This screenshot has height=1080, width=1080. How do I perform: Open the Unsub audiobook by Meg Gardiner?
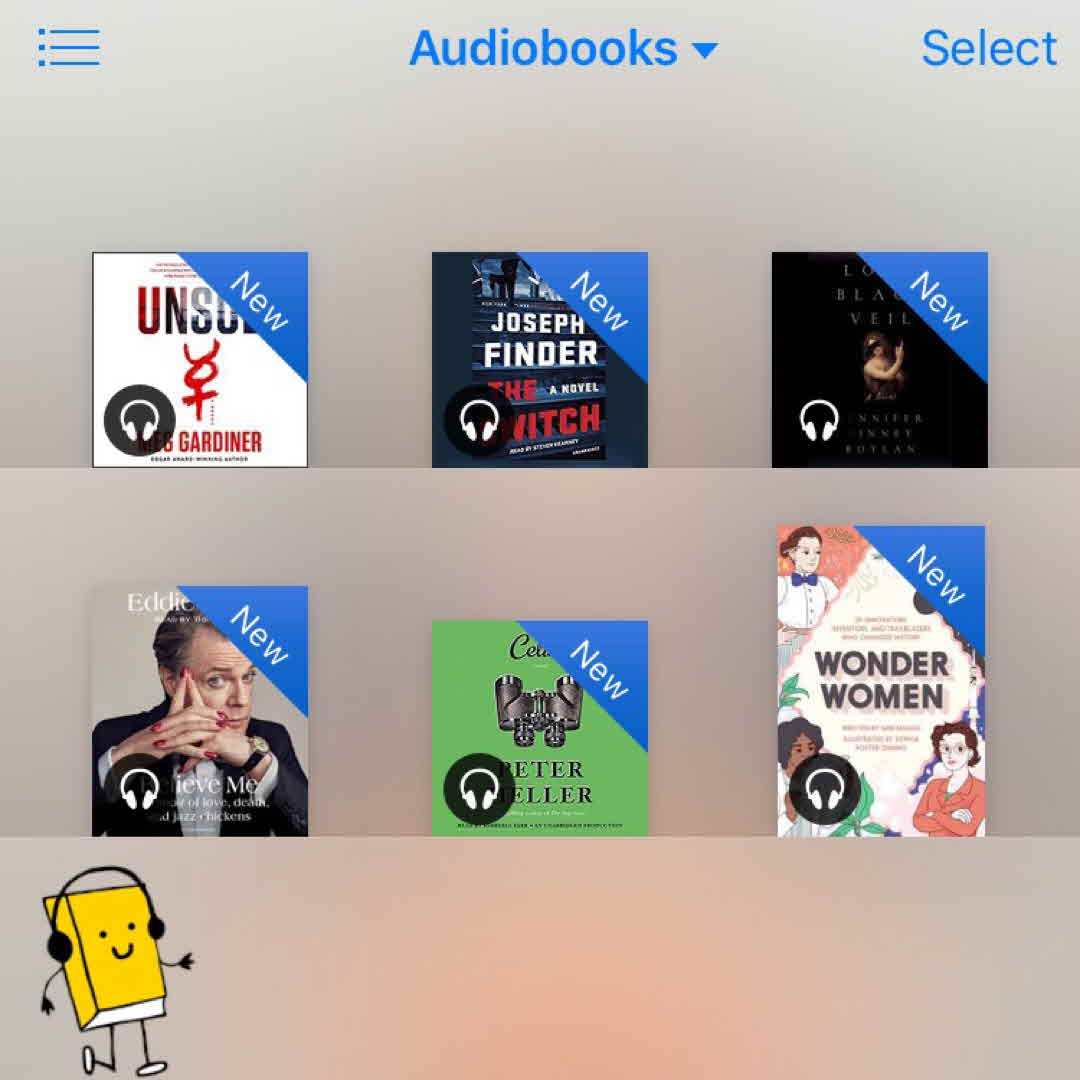click(x=200, y=360)
